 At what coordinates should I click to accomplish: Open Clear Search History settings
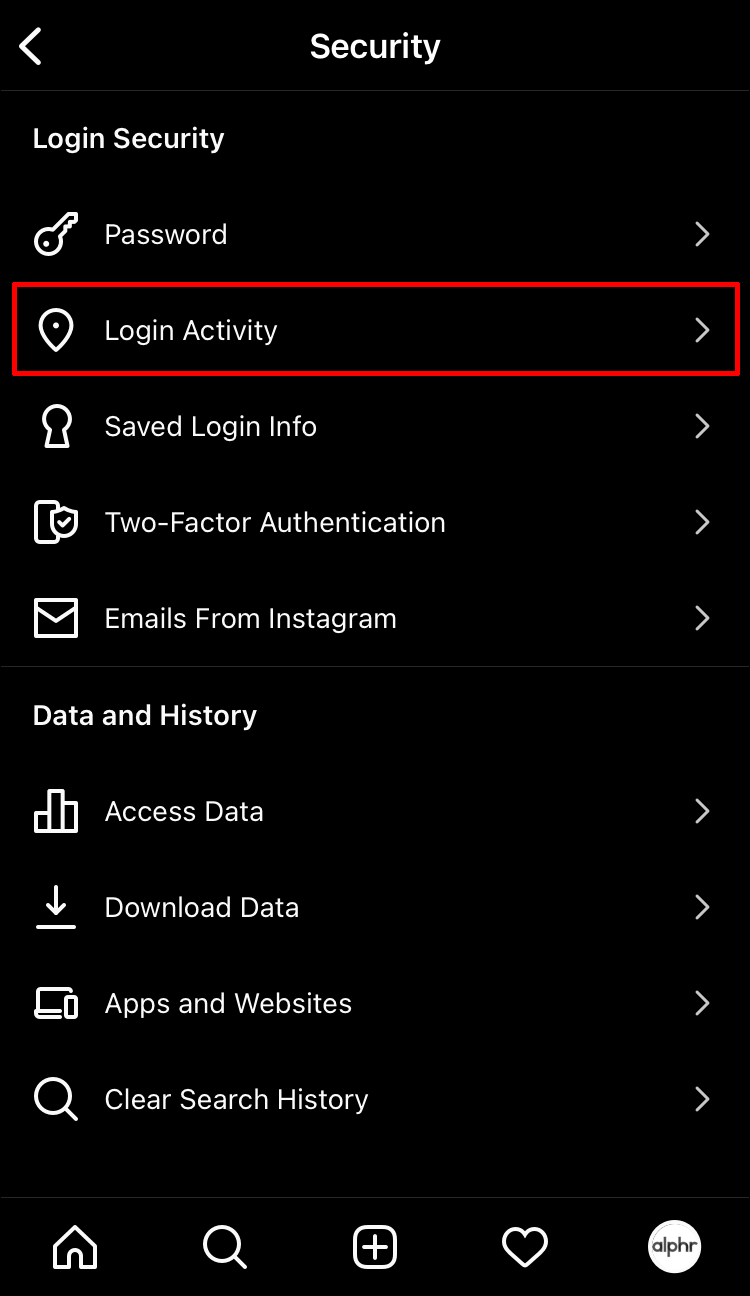(236, 1099)
